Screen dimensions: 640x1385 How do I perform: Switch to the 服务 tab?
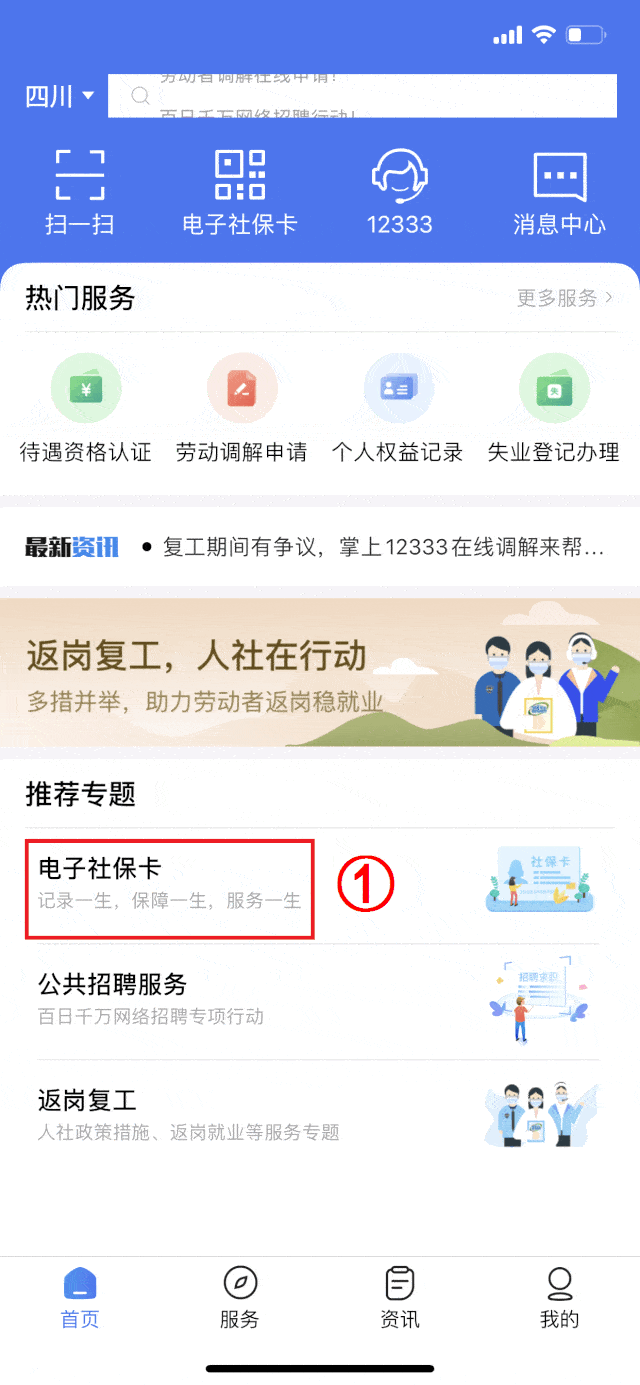click(240, 1298)
